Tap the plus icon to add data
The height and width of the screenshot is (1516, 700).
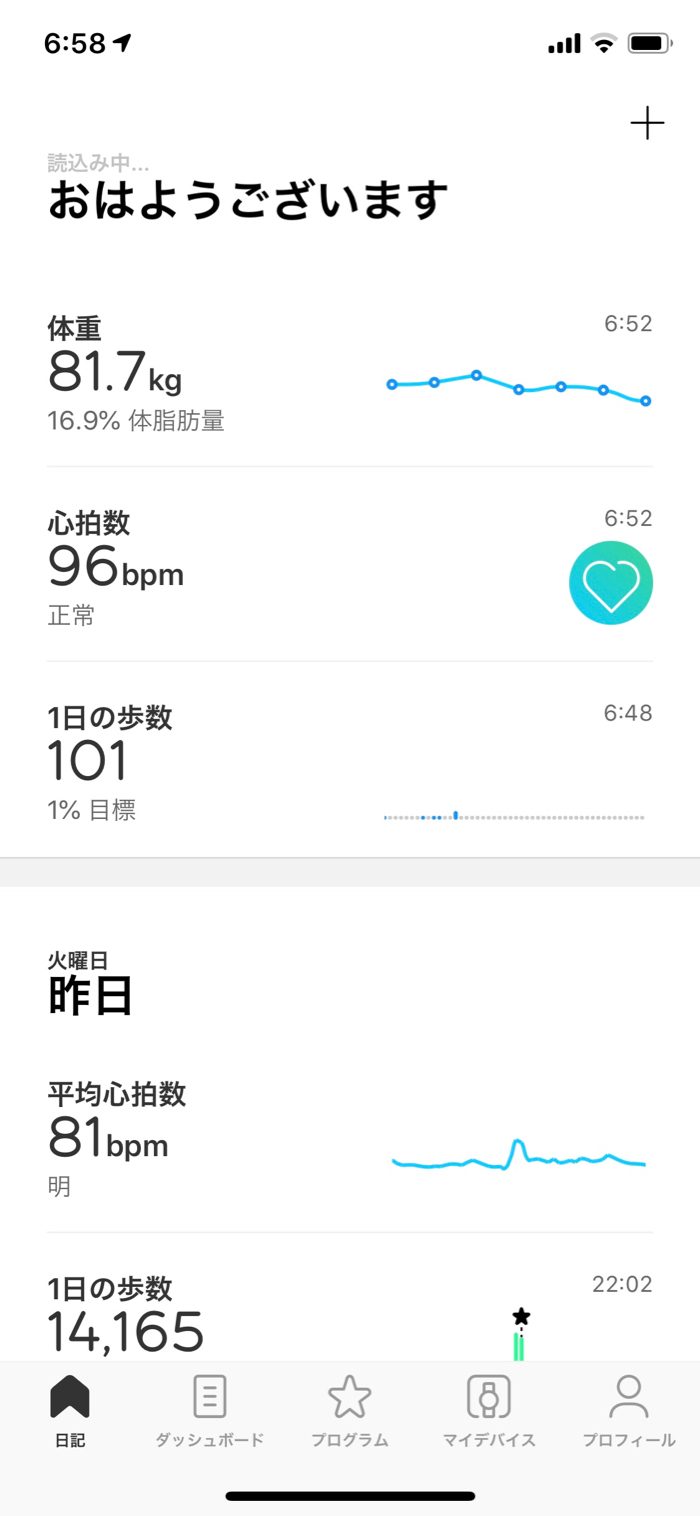[647, 124]
